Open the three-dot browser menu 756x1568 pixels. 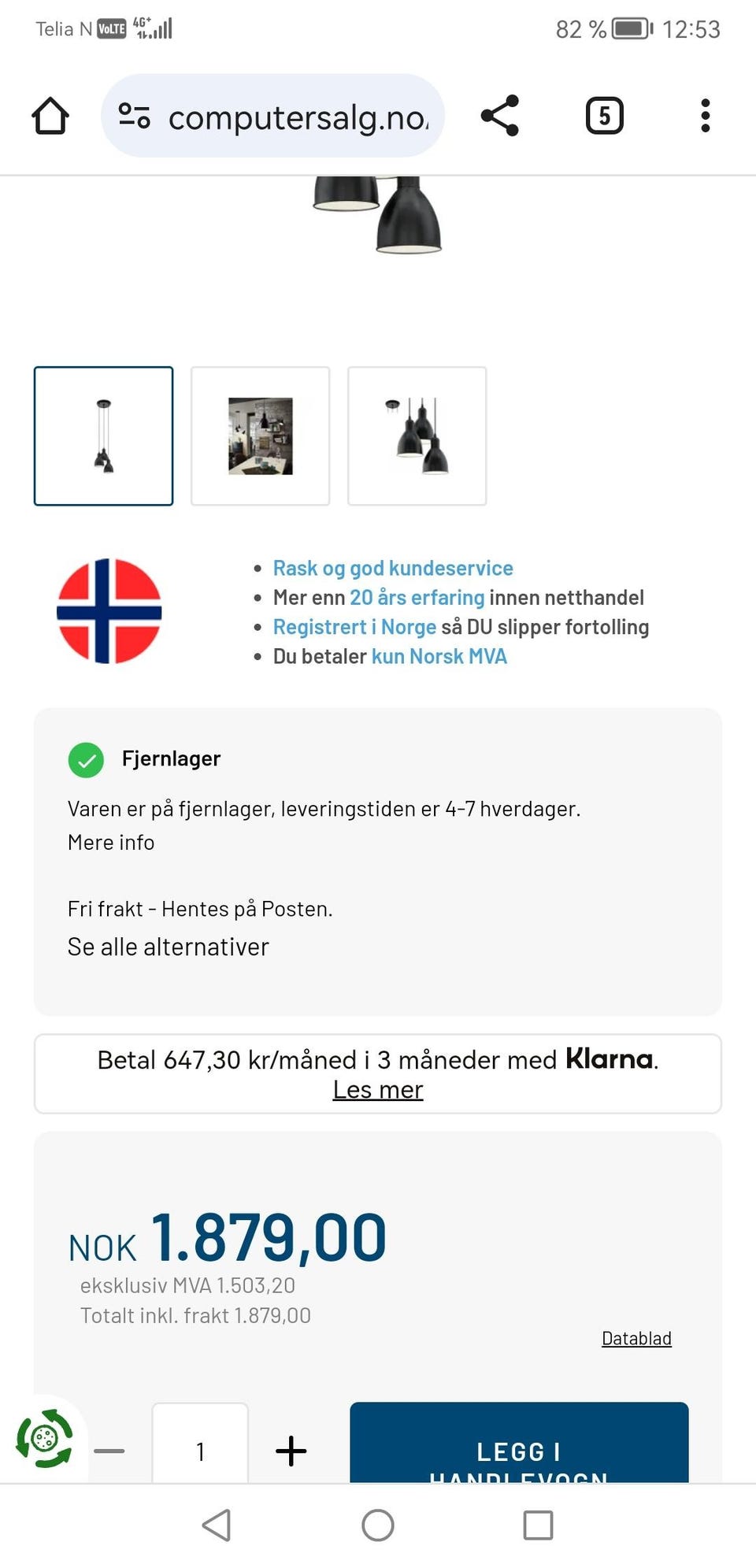pyautogui.click(x=705, y=115)
